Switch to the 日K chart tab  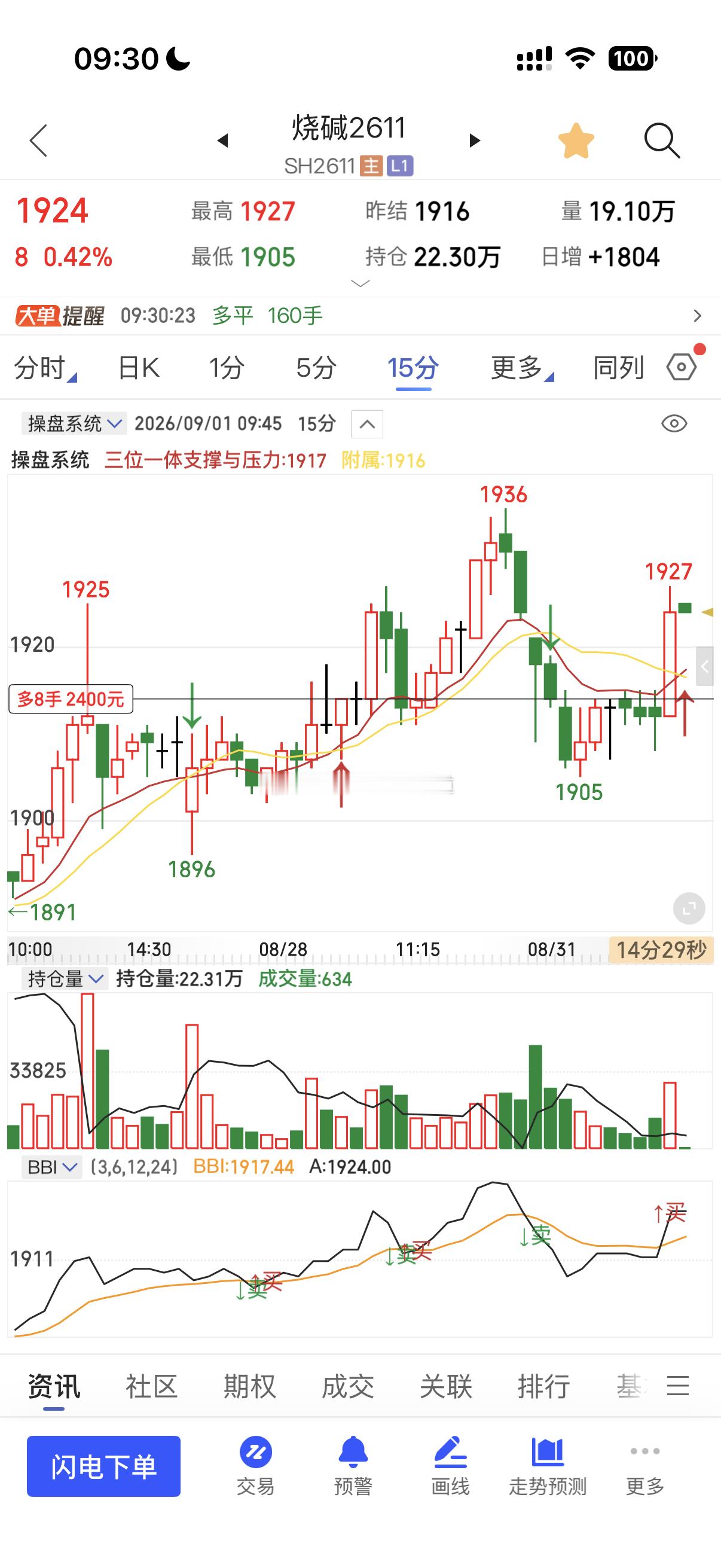pos(138,368)
